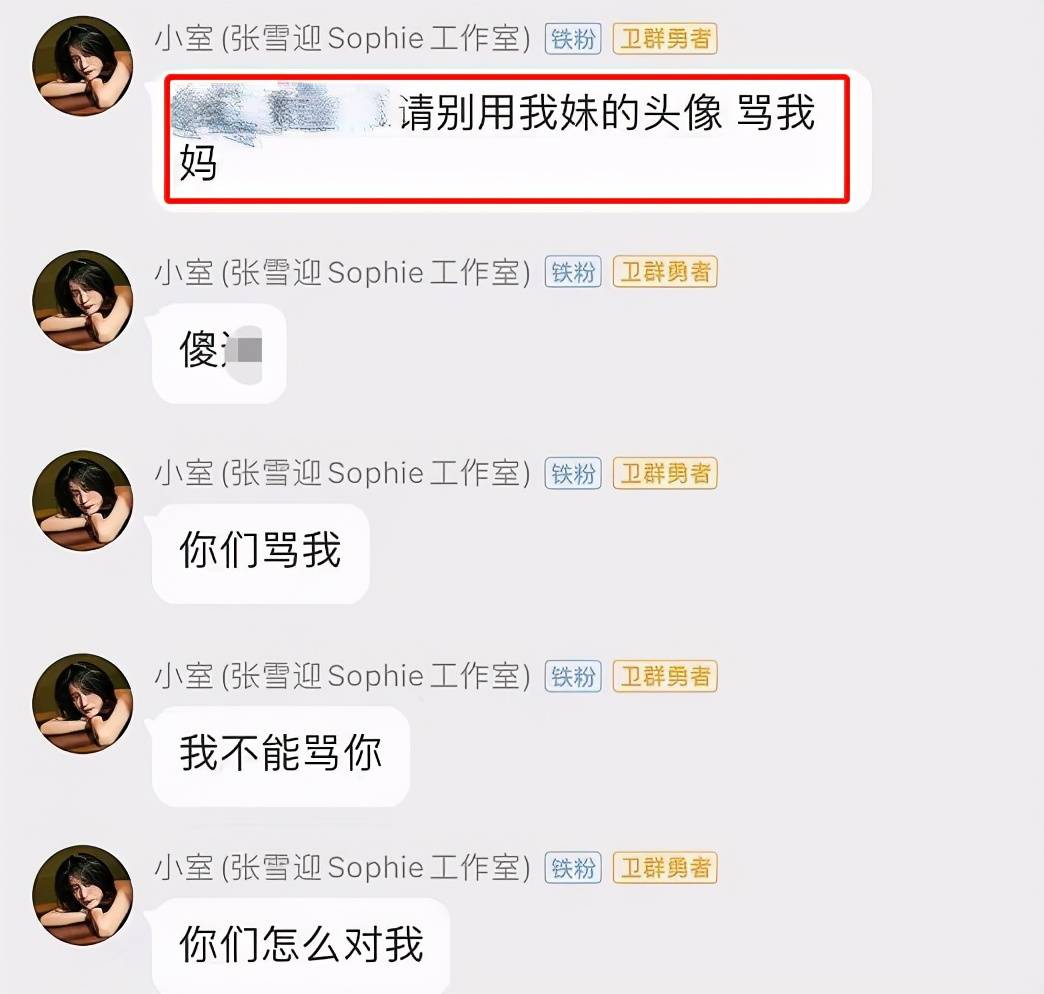The image size is (1044, 994).
Task: Tap the avatar beside the '请别用我妹的头像' message
Action: pos(83,67)
